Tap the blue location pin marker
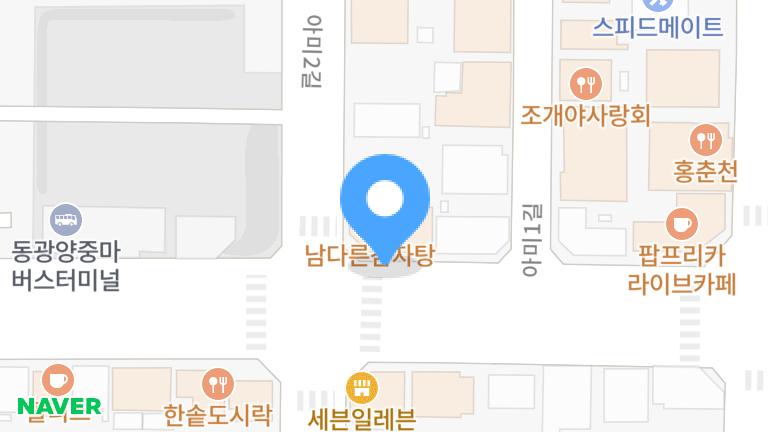Viewport: 768px width, 432px height. 385,200
